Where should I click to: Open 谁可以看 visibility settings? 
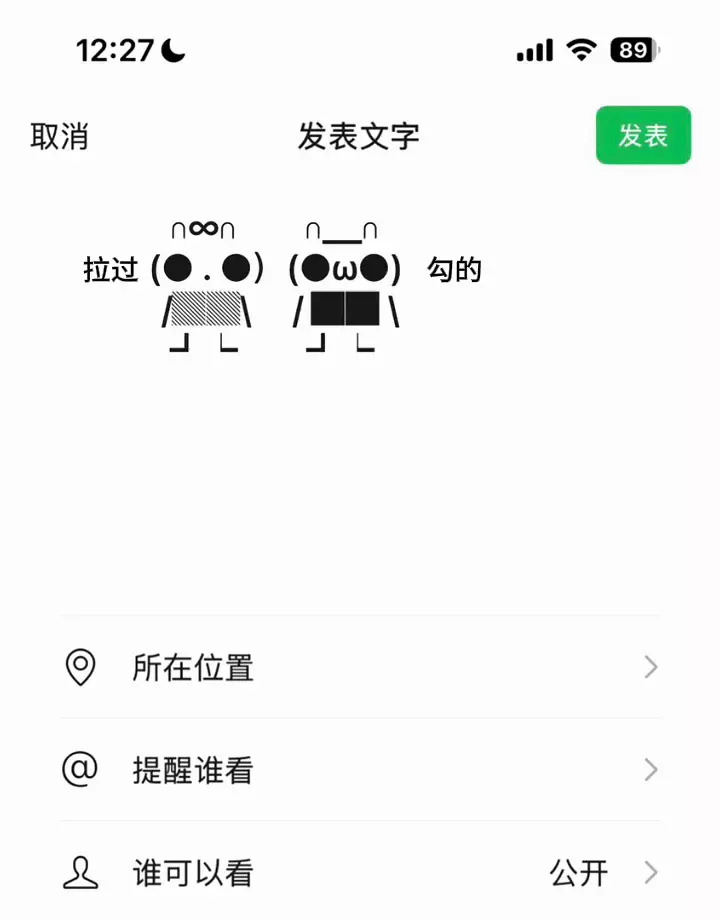(360, 873)
